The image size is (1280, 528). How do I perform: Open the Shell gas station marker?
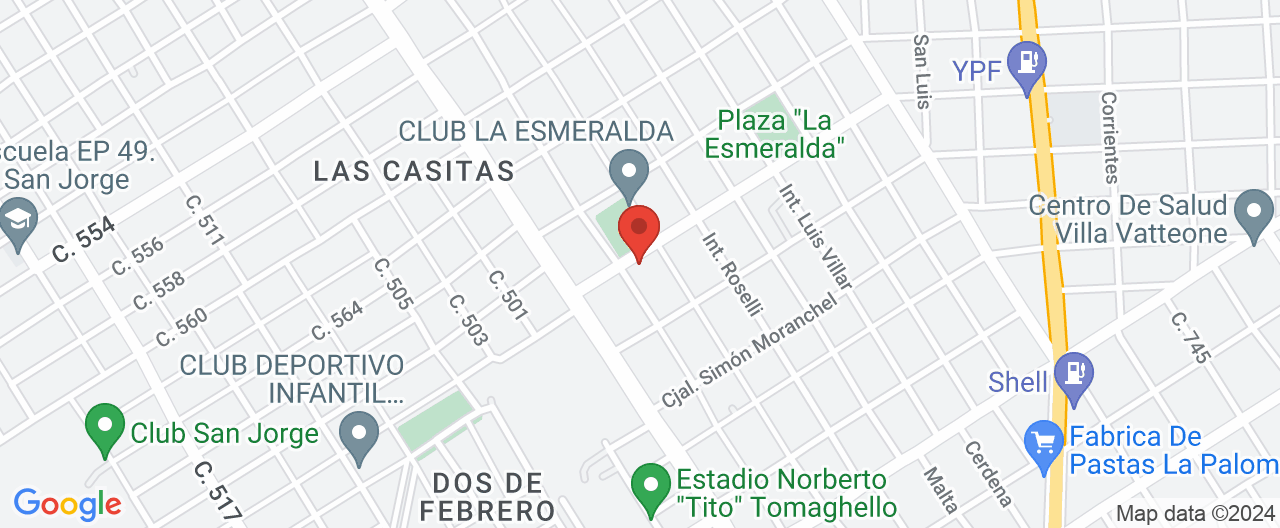(x=1075, y=377)
